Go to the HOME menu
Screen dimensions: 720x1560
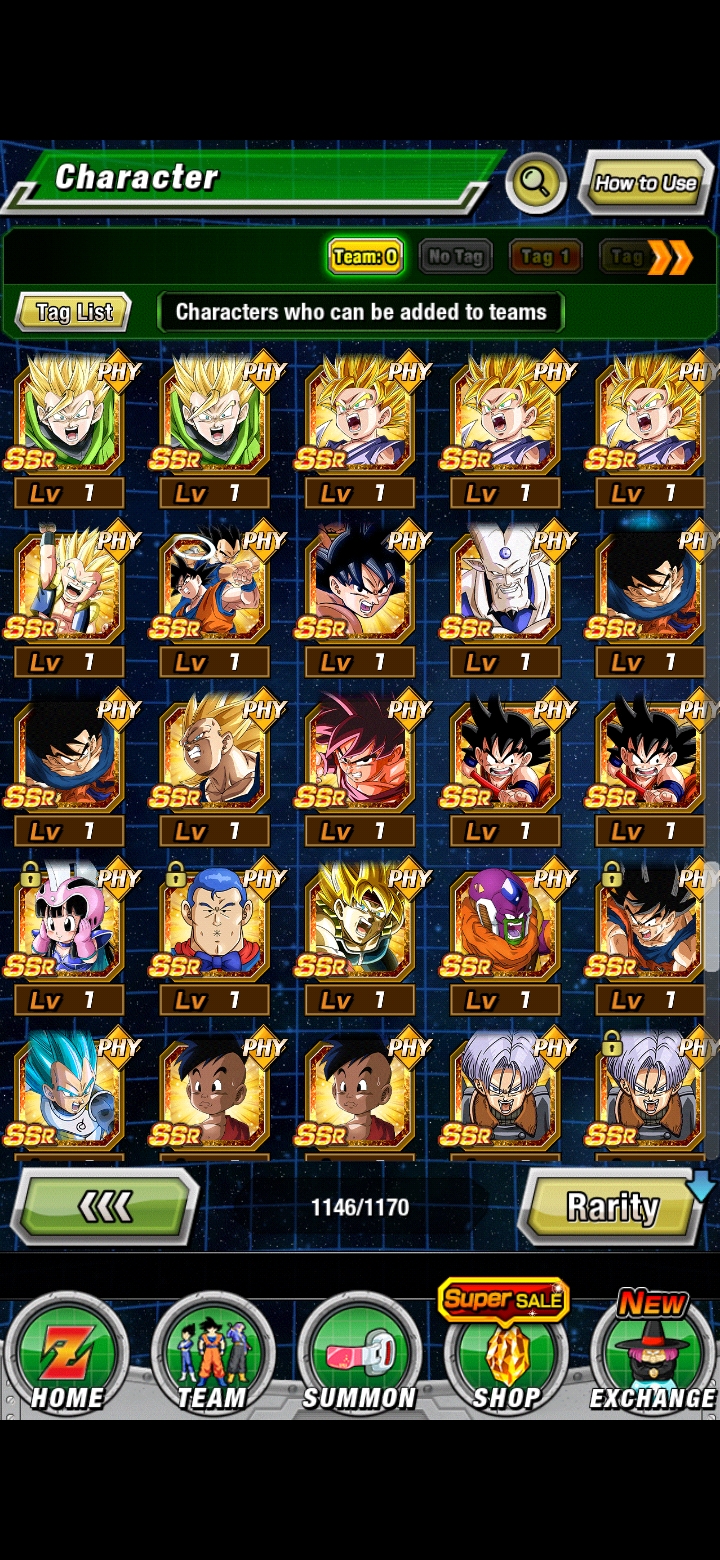click(x=67, y=1355)
